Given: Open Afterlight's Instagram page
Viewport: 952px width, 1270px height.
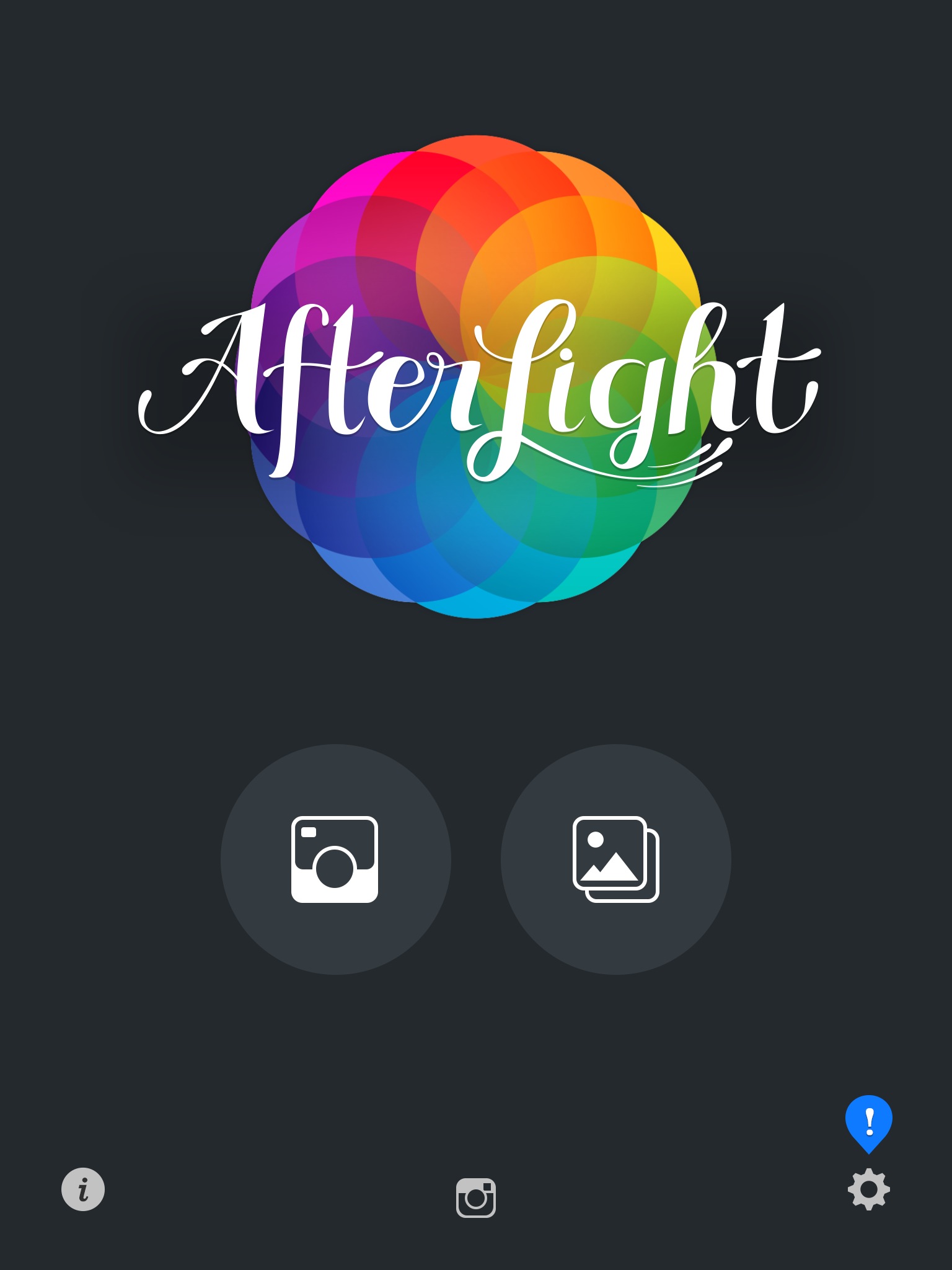Looking at the screenshot, I should click(x=476, y=1197).
